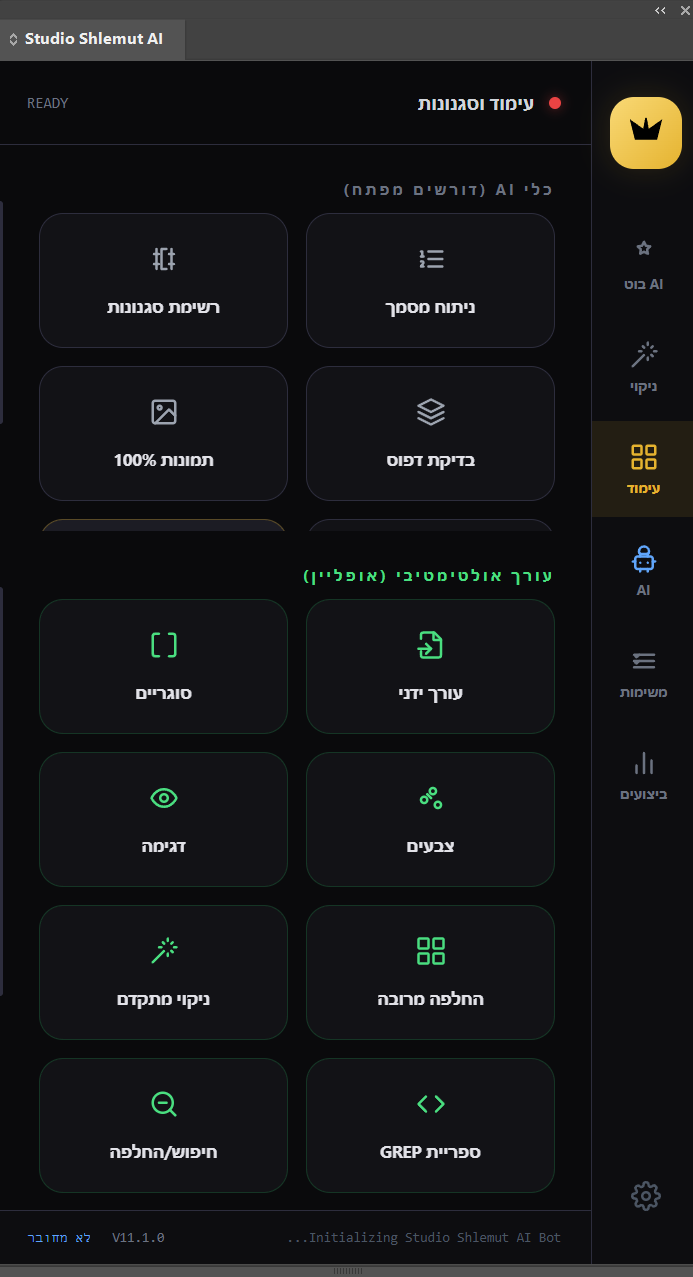Switch to the ניקוי cleanup tab
Screen dimensions: 693x1277
pos(642,366)
